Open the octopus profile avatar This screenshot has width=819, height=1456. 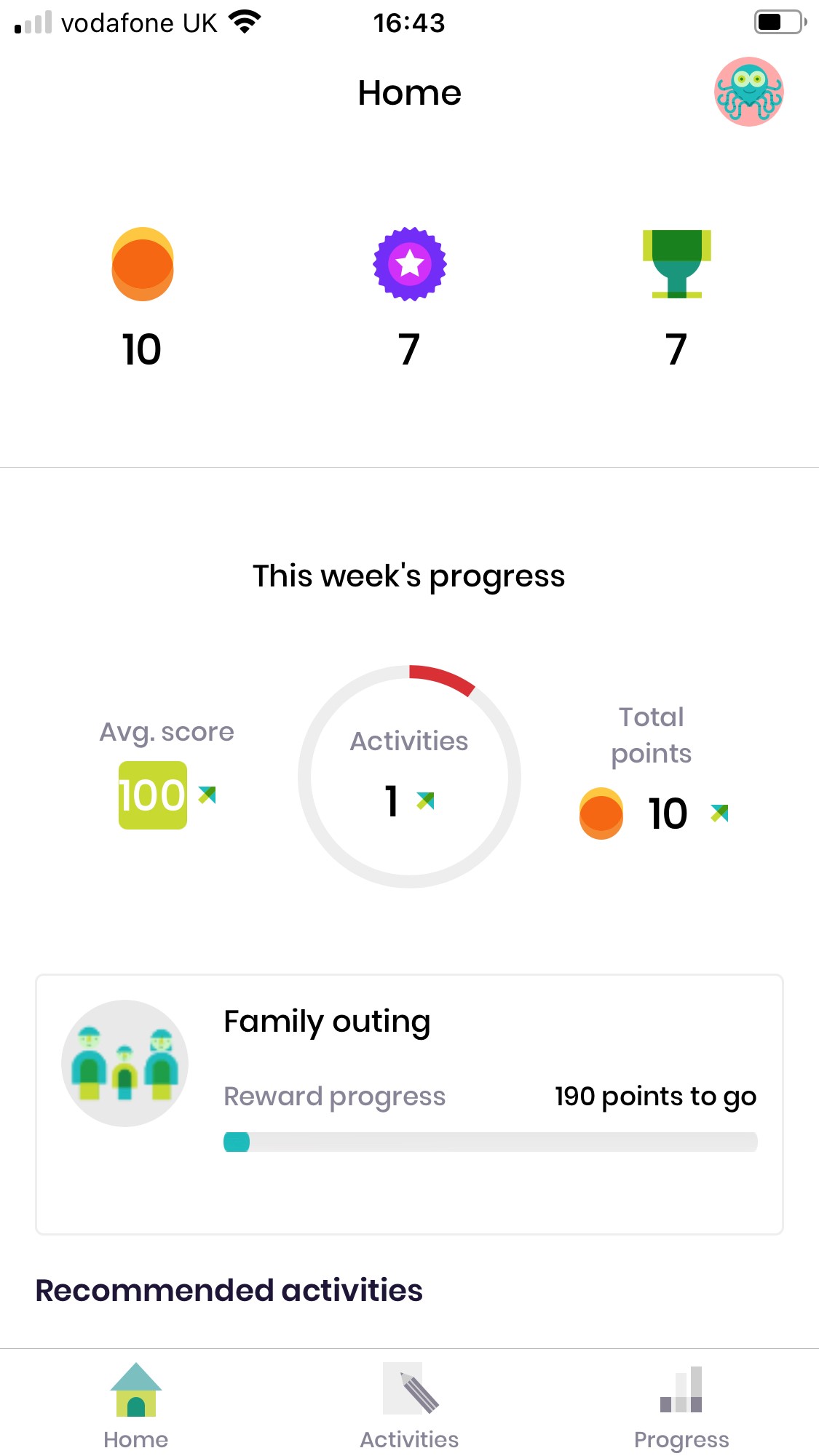click(x=748, y=92)
